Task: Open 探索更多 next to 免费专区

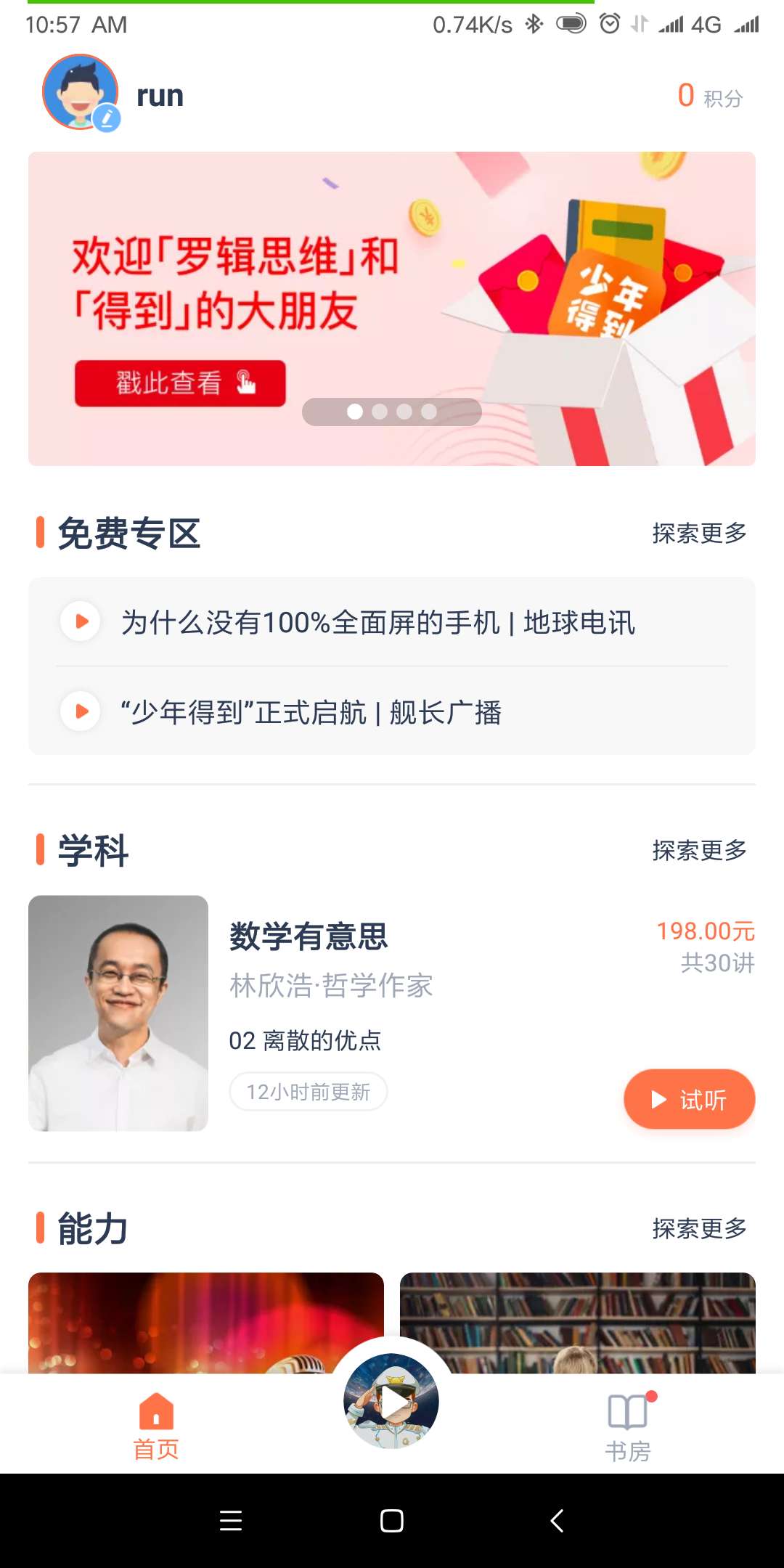Action: 700,534
